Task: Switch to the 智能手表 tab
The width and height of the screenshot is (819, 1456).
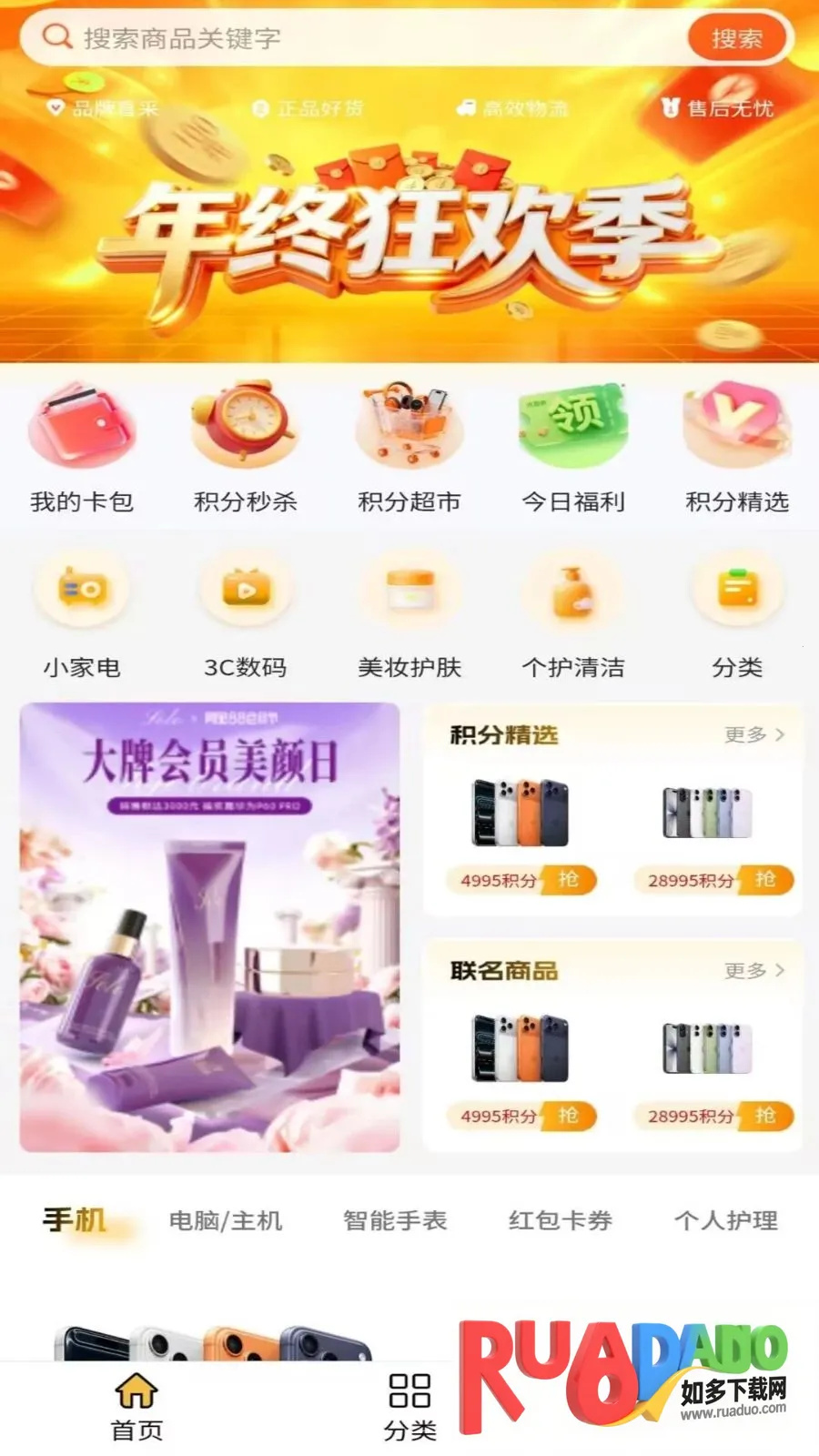Action: tap(395, 1220)
